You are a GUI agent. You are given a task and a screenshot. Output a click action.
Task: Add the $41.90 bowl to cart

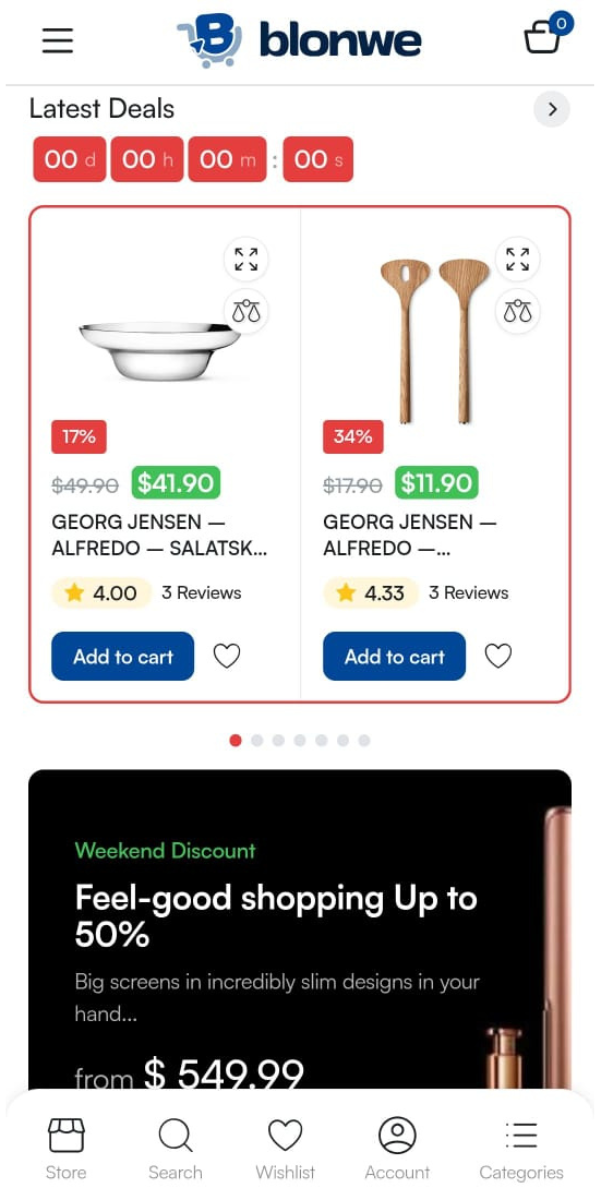tap(123, 656)
